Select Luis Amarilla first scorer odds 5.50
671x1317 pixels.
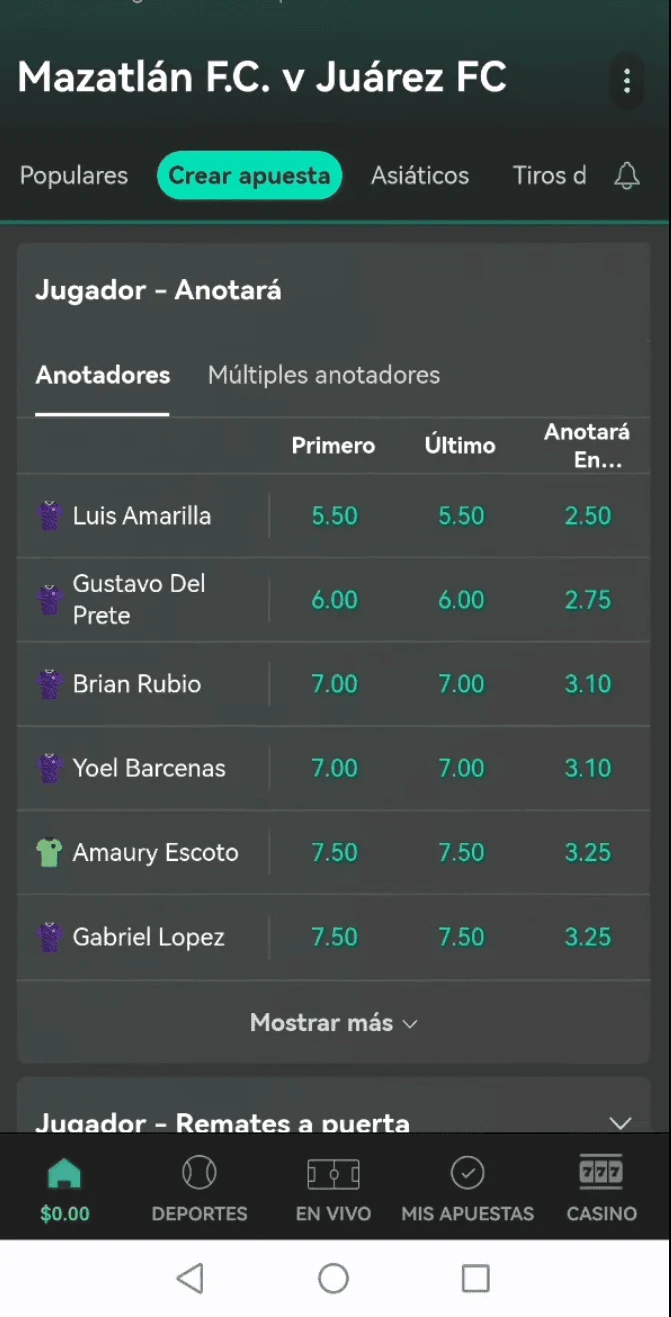point(334,516)
